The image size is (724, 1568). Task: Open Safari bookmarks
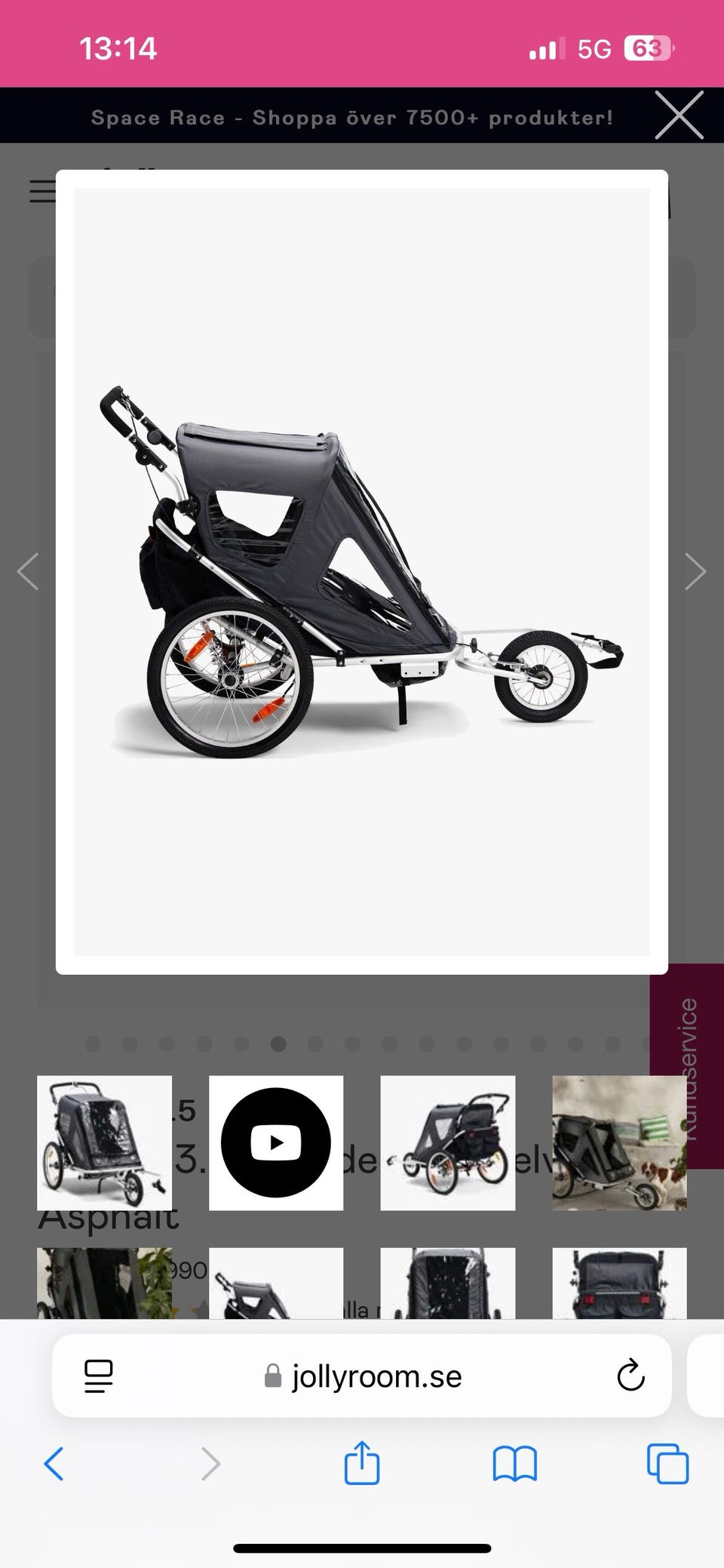pyautogui.click(x=514, y=1464)
